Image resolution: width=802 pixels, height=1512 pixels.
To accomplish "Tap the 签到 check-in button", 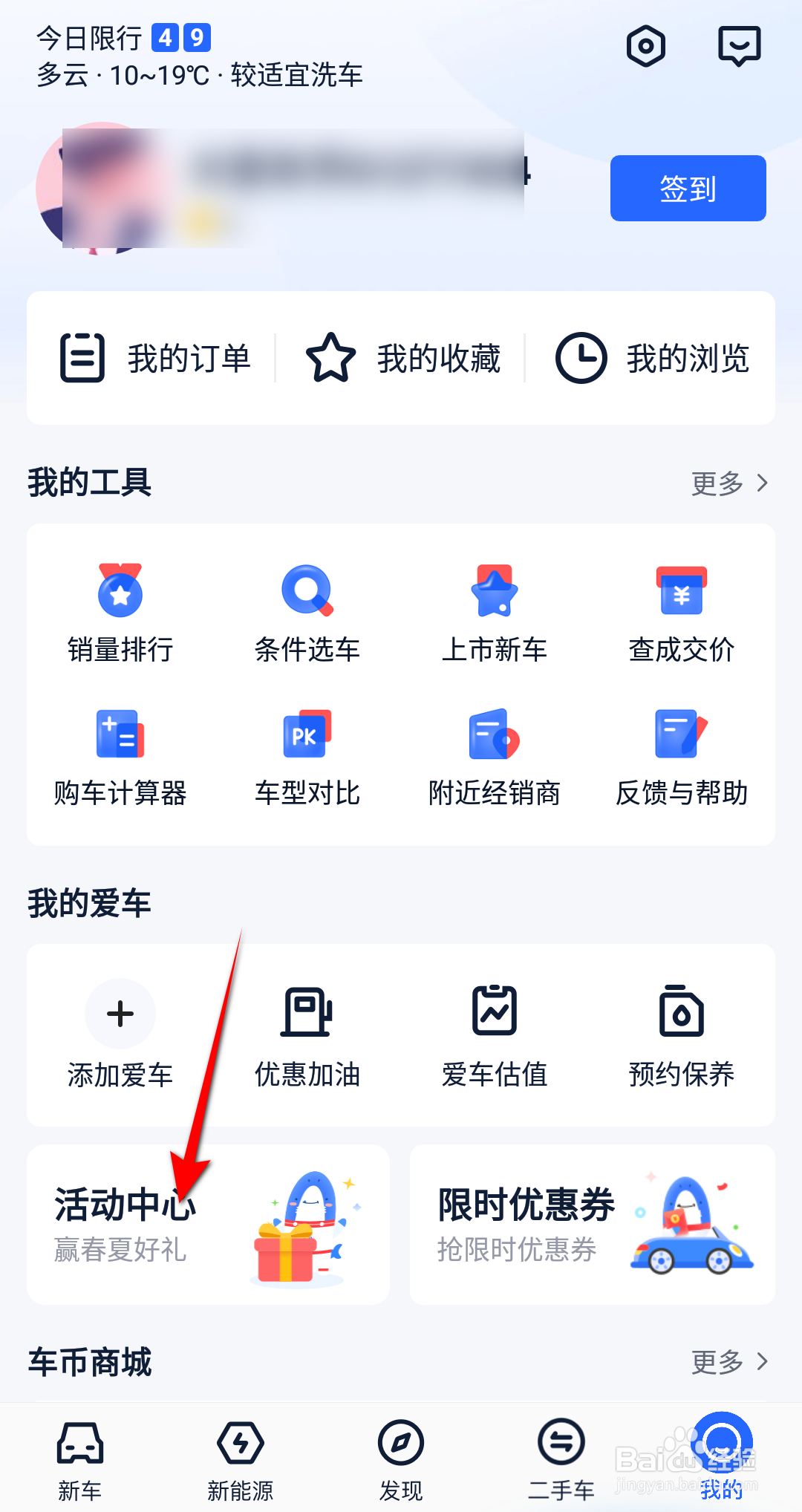I will point(687,189).
